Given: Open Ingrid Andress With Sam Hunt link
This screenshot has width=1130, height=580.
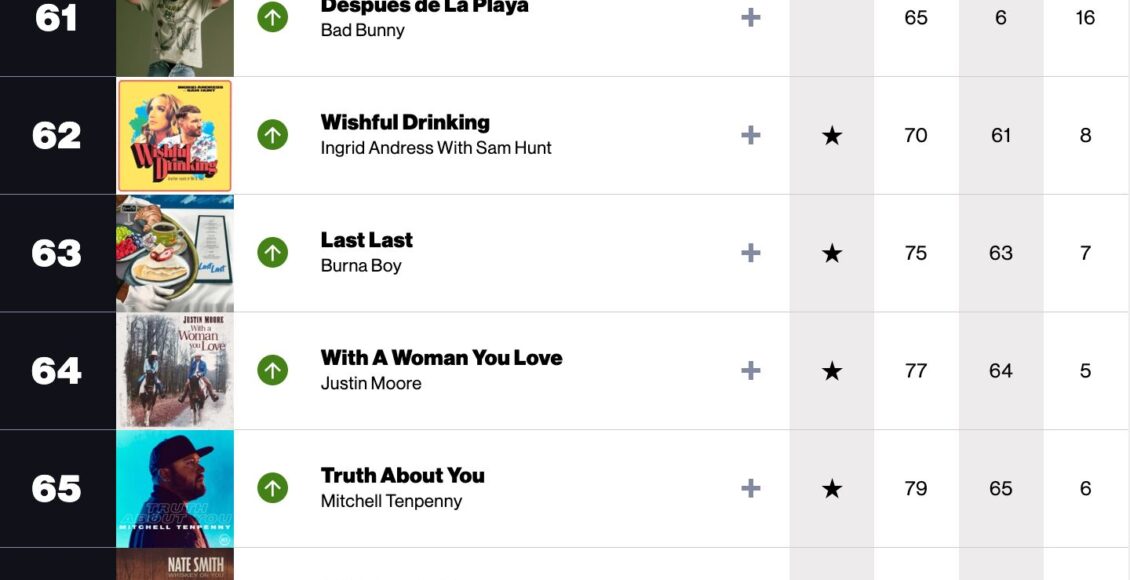Looking at the screenshot, I should (x=436, y=148).
